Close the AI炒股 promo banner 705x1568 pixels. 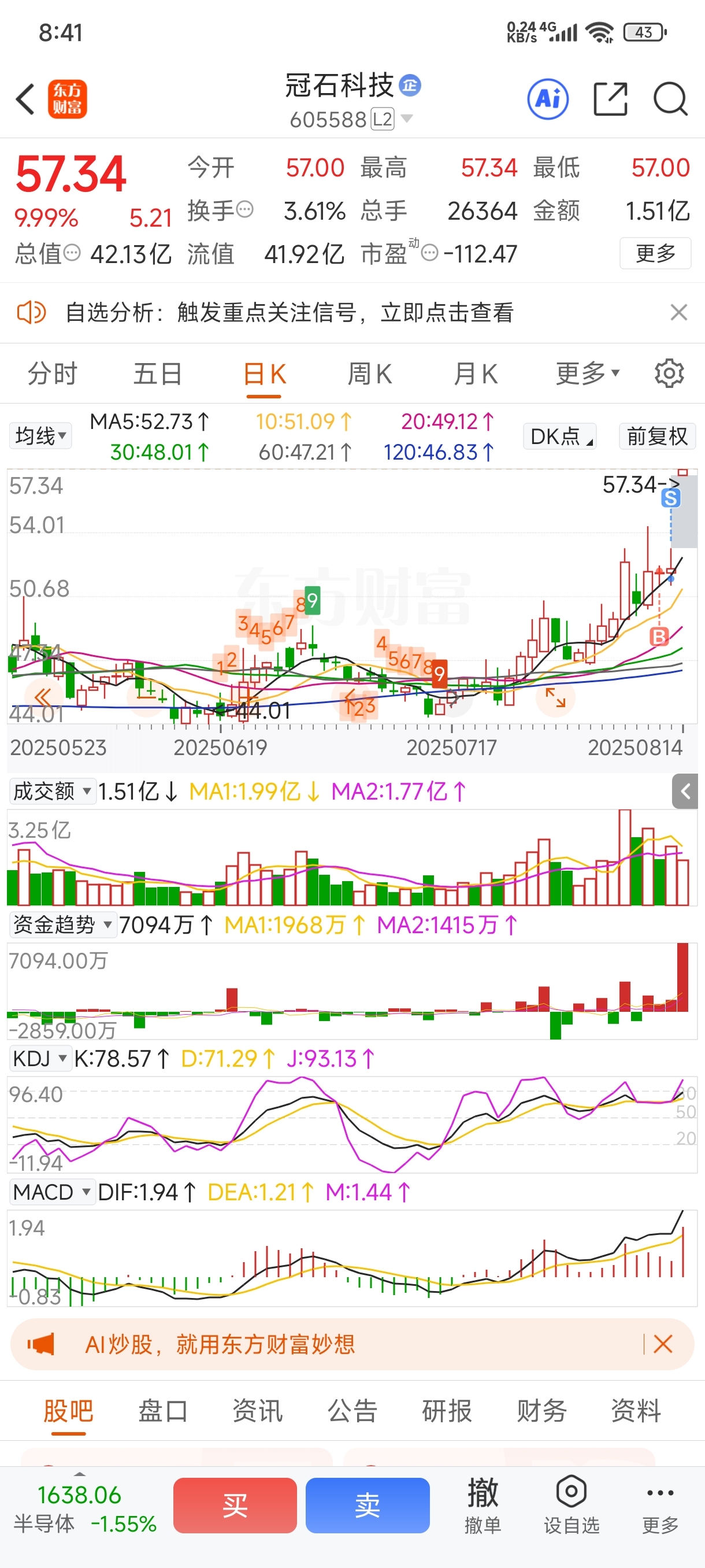pos(662,1344)
